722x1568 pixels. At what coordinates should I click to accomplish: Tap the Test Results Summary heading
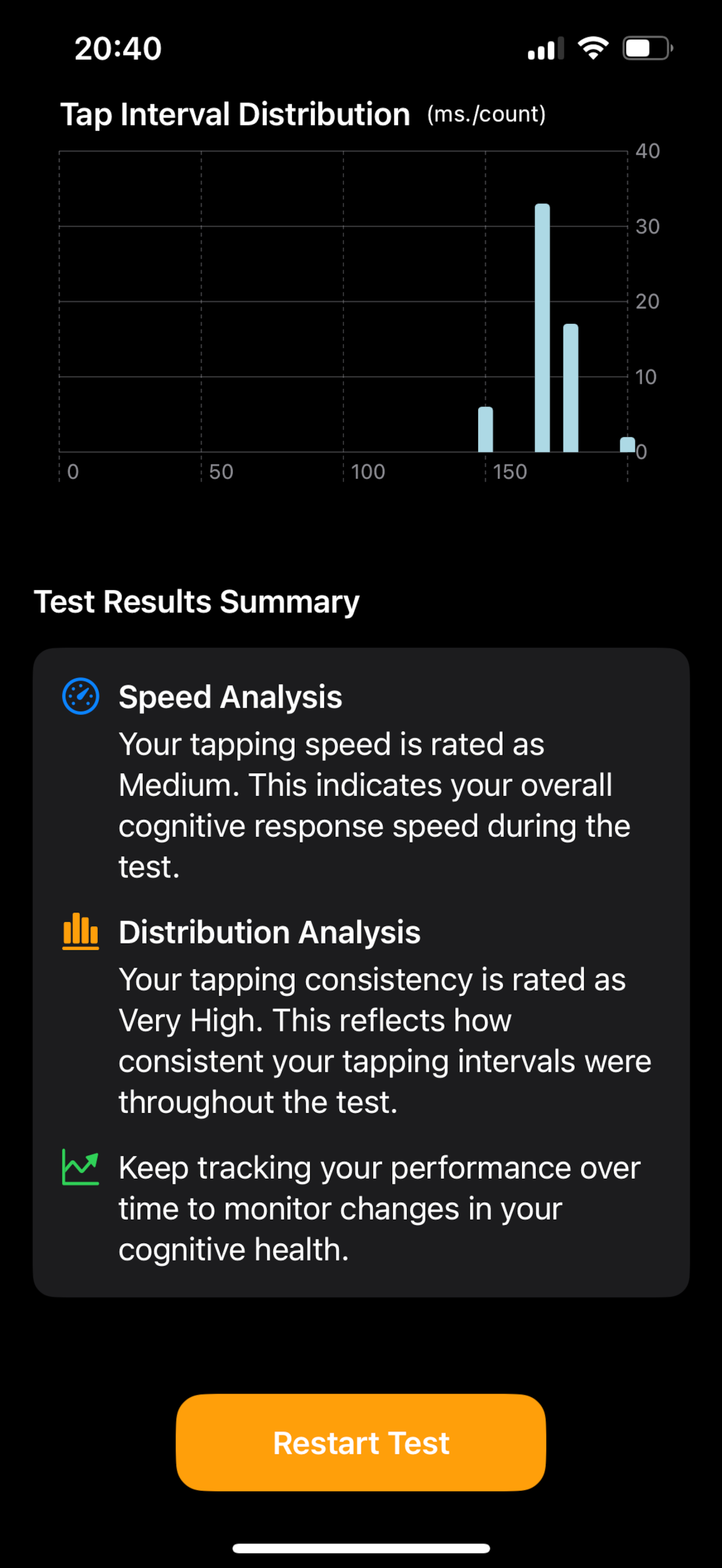tap(196, 601)
